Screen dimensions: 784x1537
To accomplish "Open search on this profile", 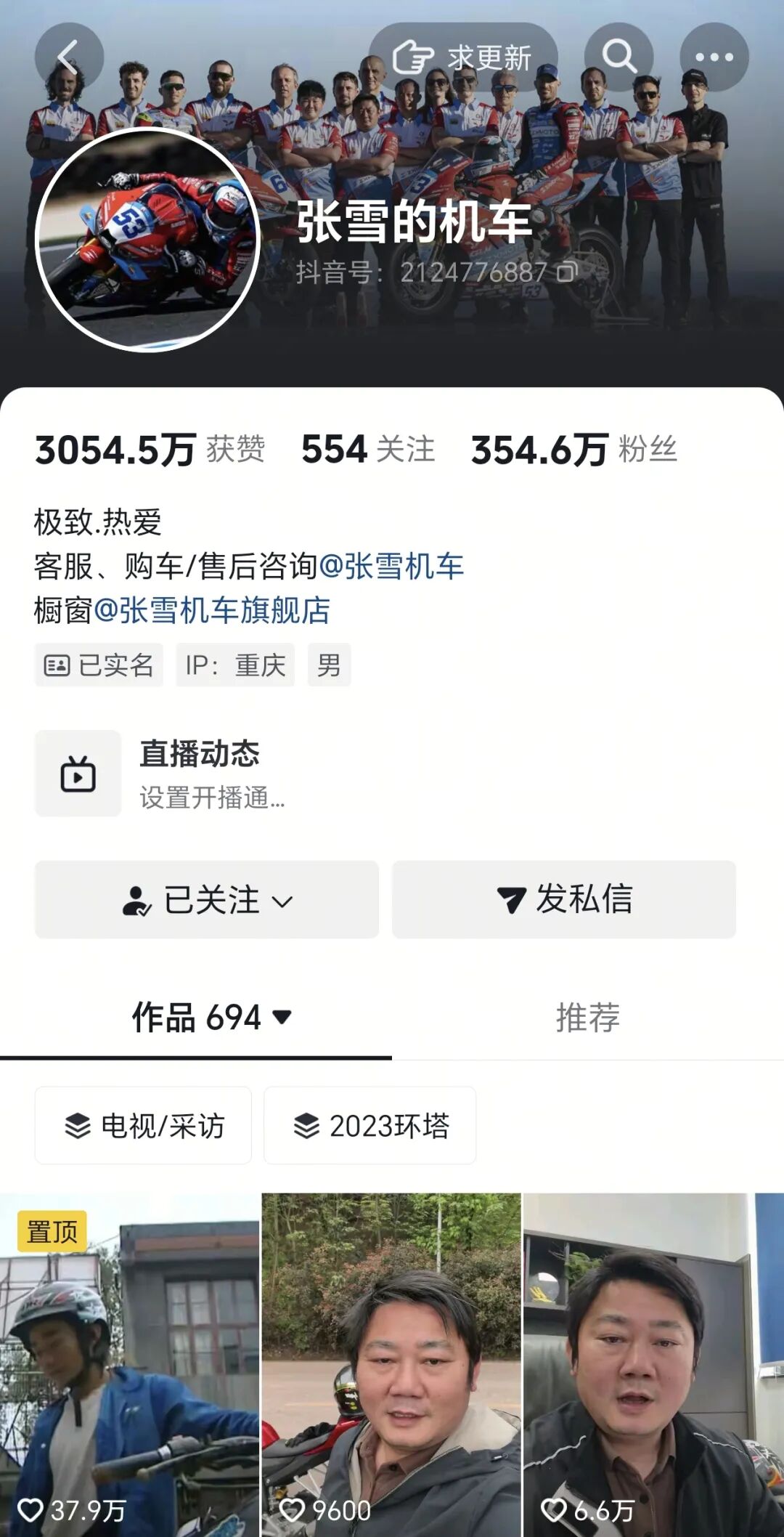I will pyautogui.click(x=618, y=57).
